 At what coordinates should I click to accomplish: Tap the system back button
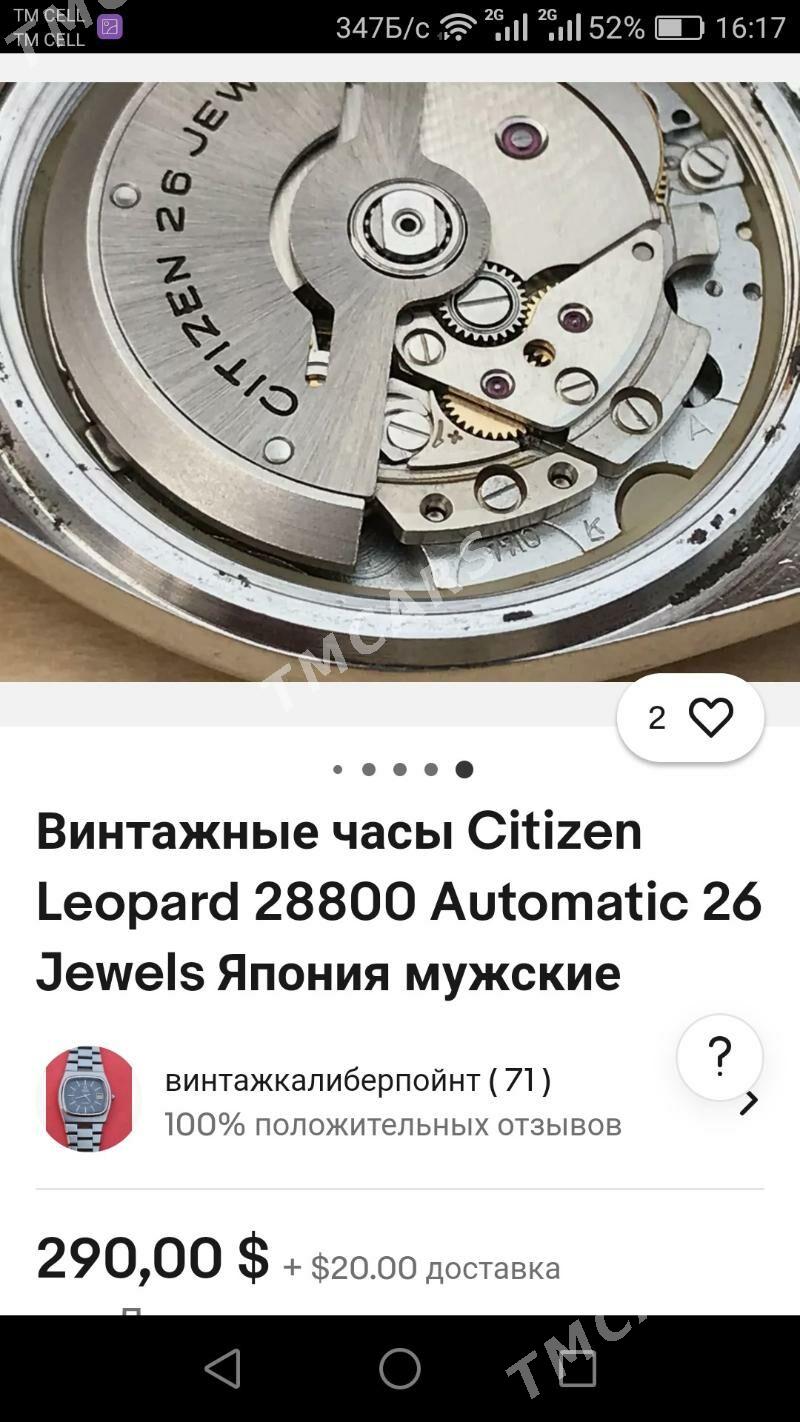tap(223, 1368)
